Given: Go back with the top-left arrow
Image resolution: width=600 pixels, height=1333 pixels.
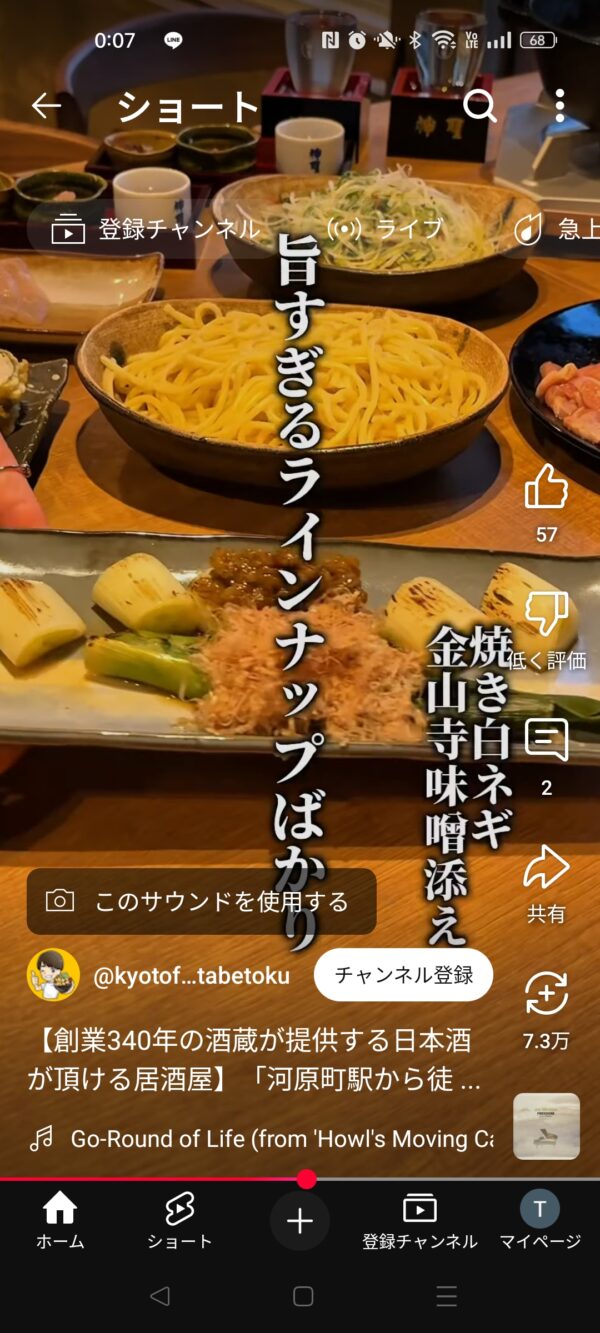Looking at the screenshot, I should point(46,106).
